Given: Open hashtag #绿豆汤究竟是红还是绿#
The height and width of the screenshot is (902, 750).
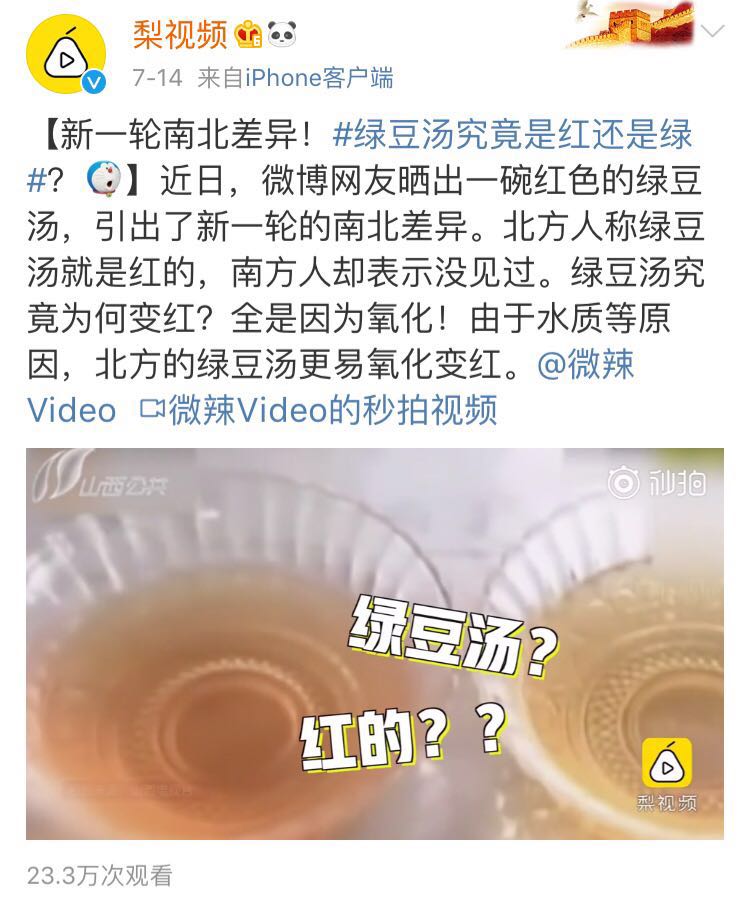Looking at the screenshot, I should click(510, 134).
